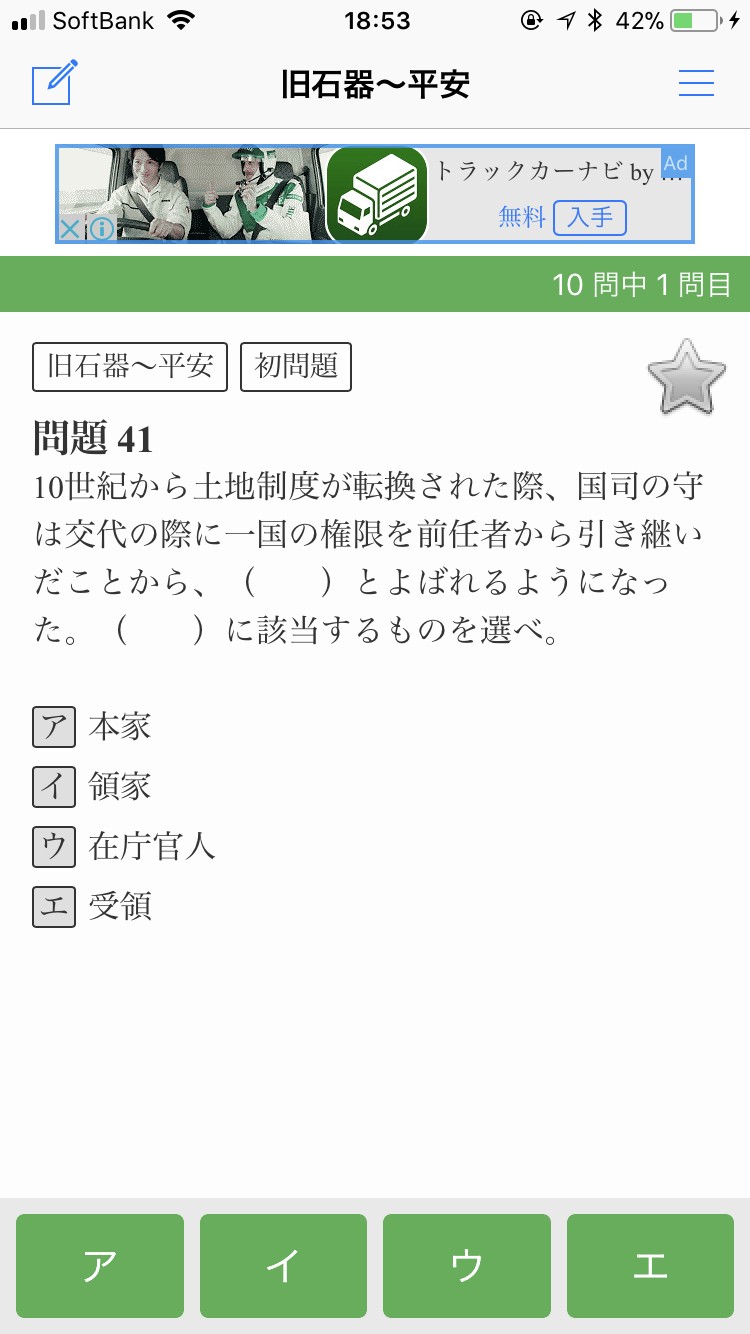Choose answer イ at the bottom
This screenshot has width=750, height=1334.
click(x=283, y=1265)
